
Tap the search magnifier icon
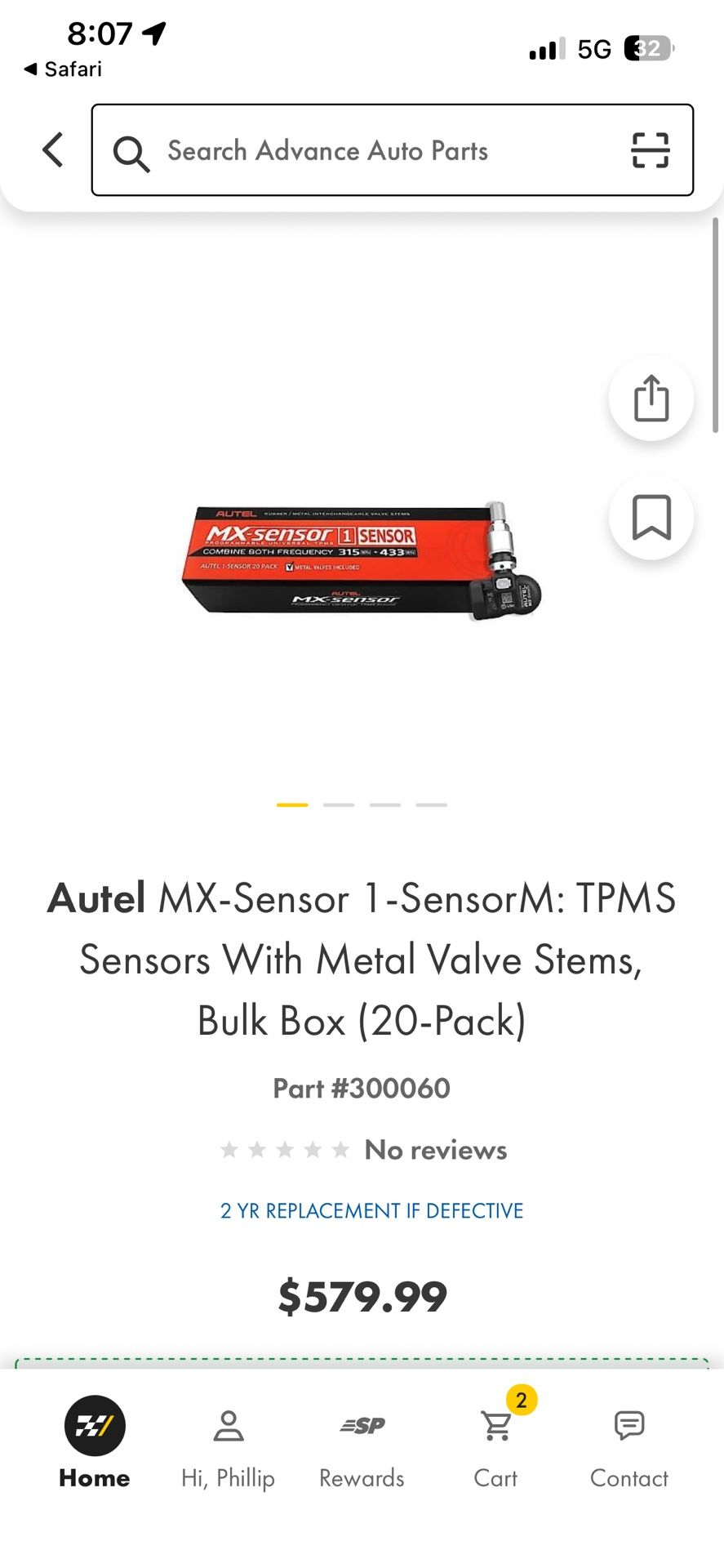[x=131, y=150]
